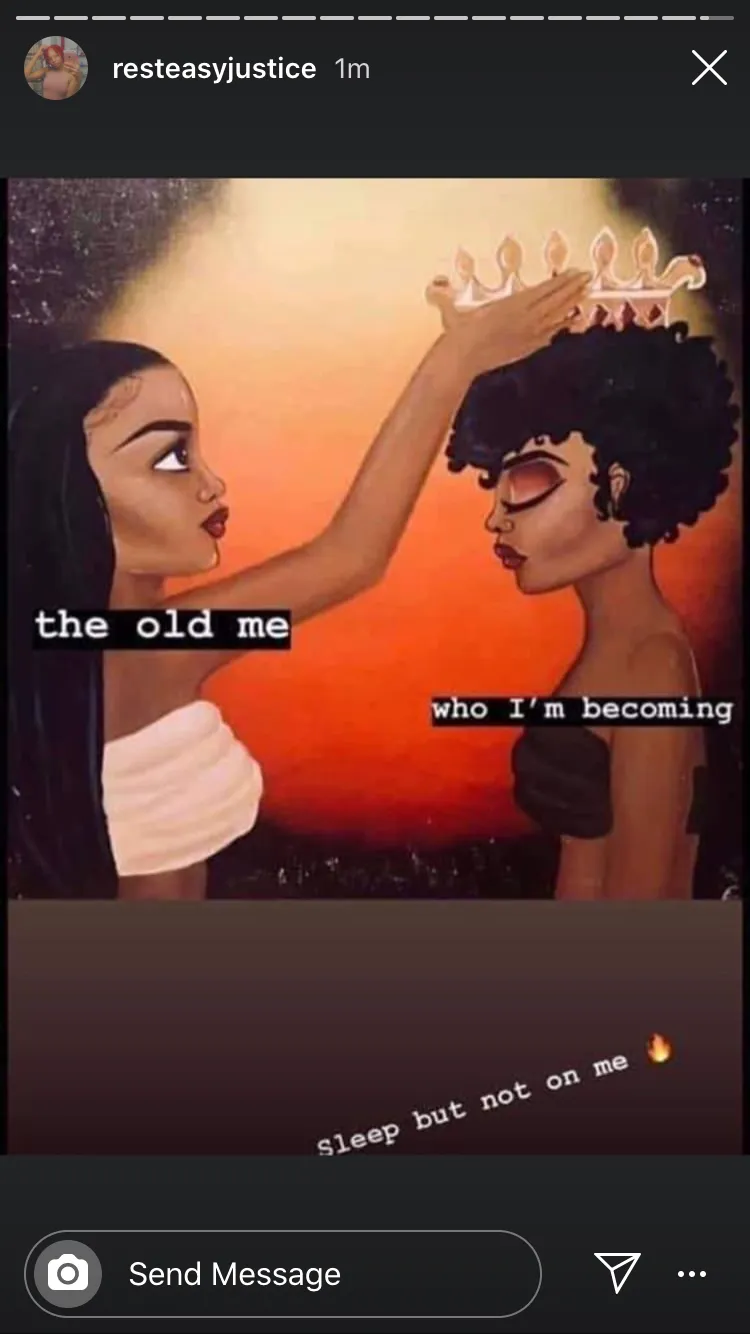Open resteasyjustice's profile picture
This screenshot has height=1334, width=750.
pos(55,68)
